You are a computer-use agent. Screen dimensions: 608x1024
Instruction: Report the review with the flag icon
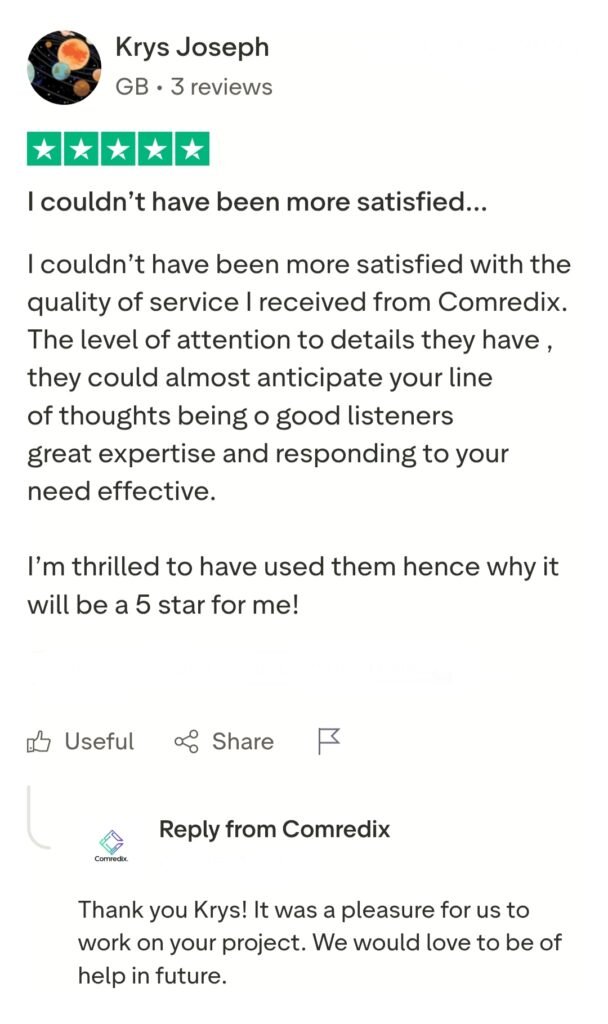[329, 741]
